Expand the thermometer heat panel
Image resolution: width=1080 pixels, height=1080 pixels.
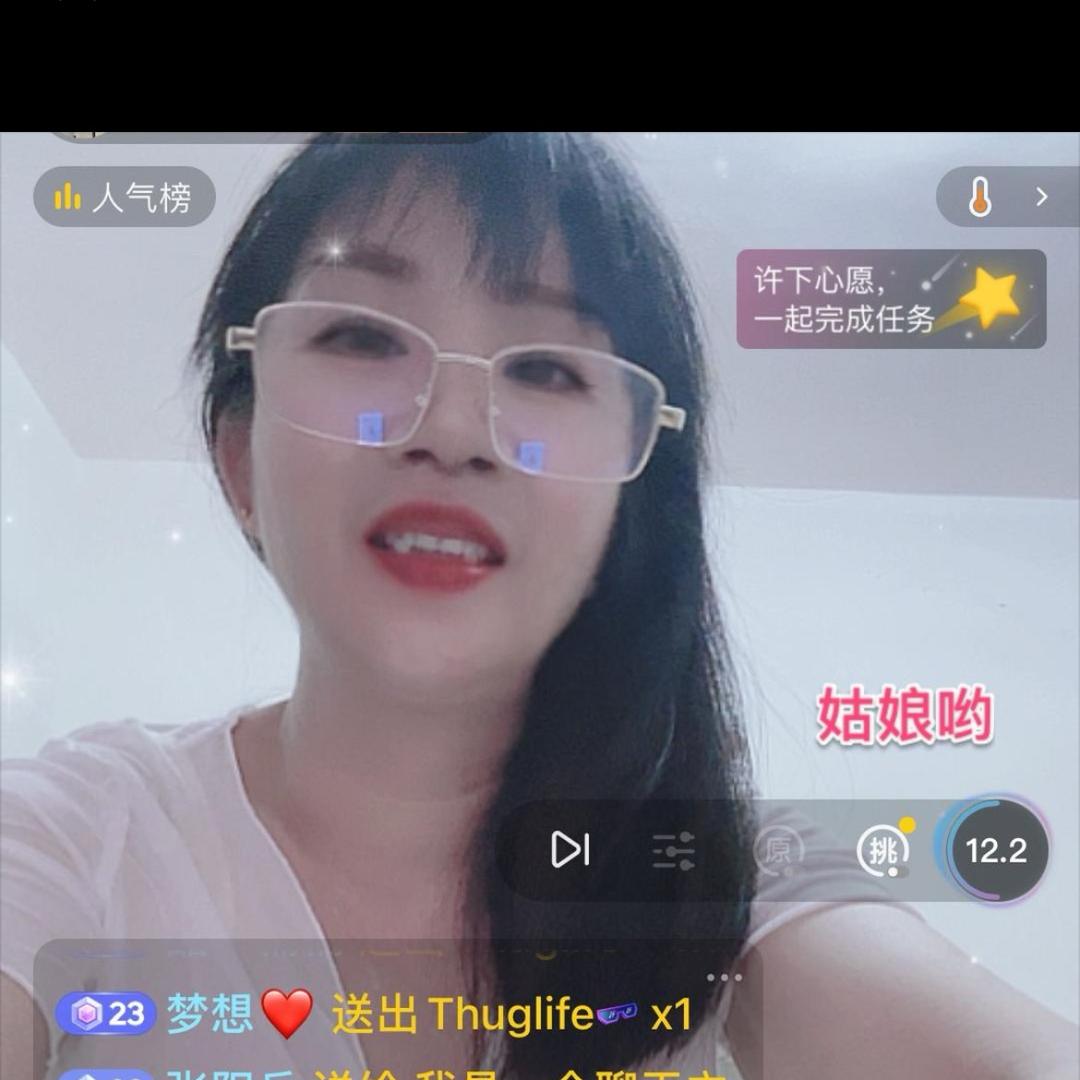pyautogui.click(x=1007, y=197)
